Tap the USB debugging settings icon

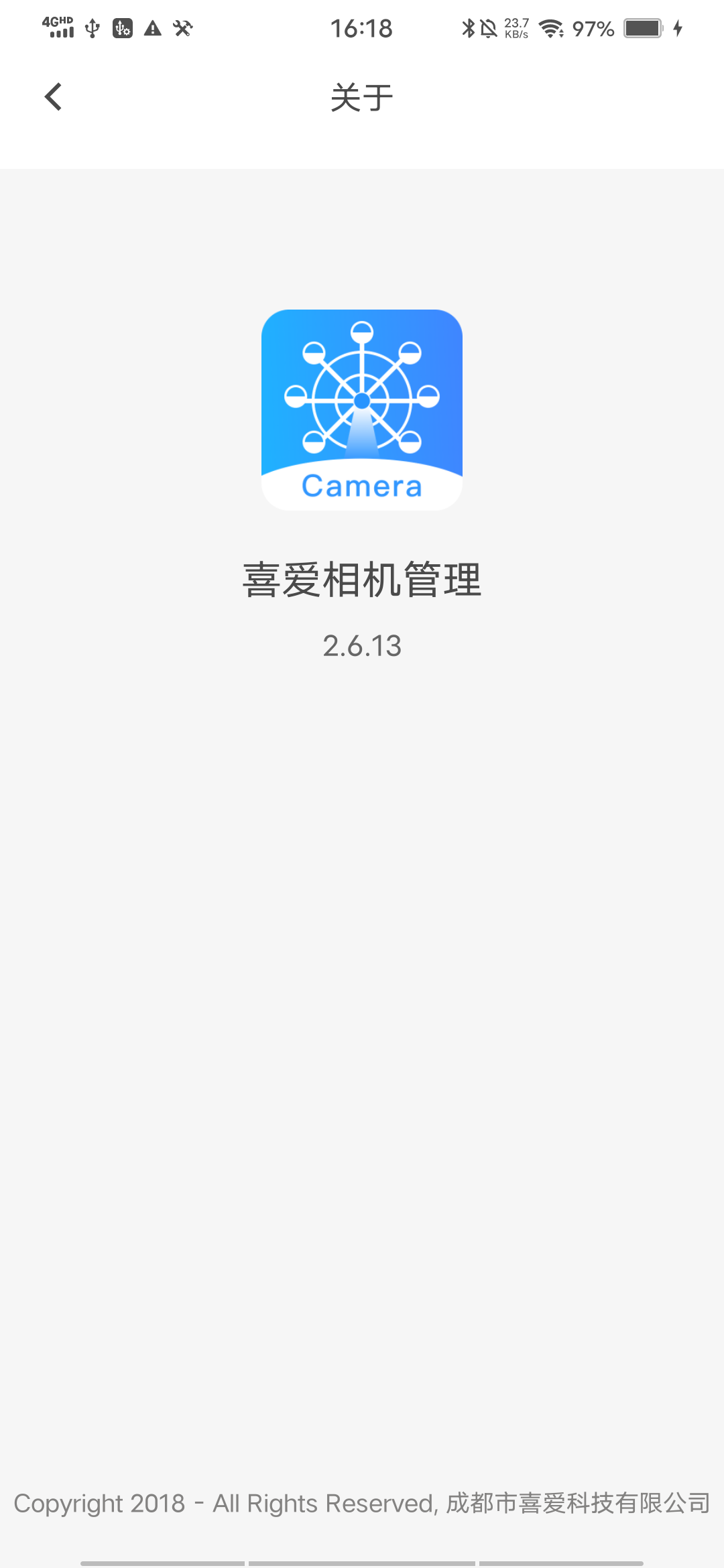click(121, 28)
